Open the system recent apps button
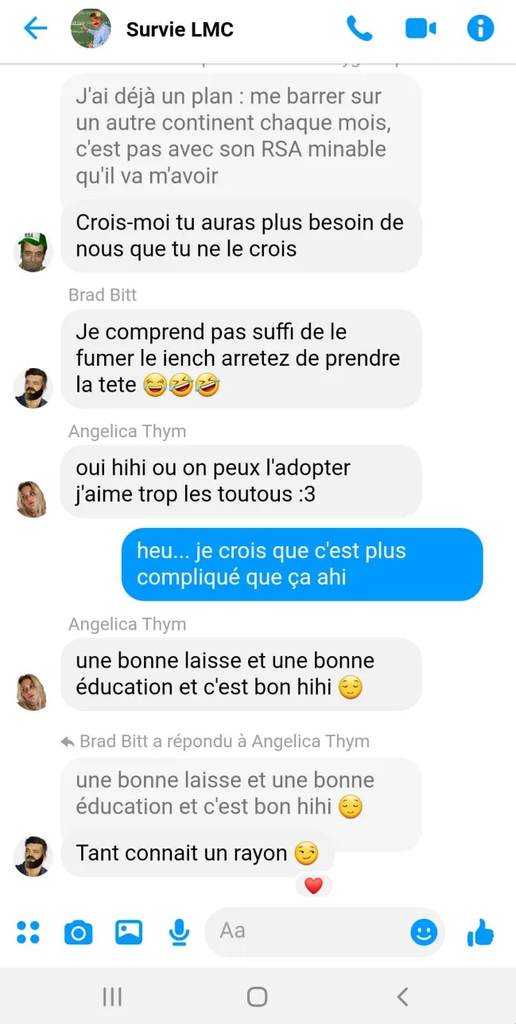 (112, 997)
